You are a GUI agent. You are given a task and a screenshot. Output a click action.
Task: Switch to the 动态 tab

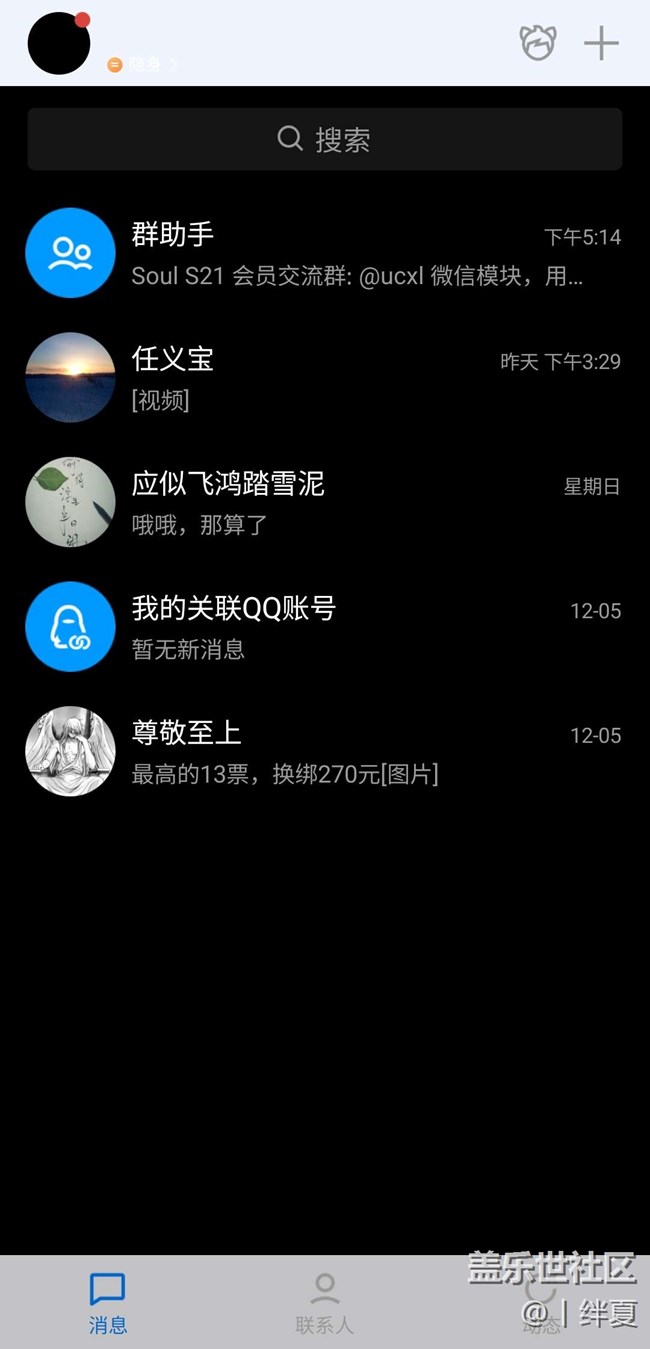pos(541,1303)
